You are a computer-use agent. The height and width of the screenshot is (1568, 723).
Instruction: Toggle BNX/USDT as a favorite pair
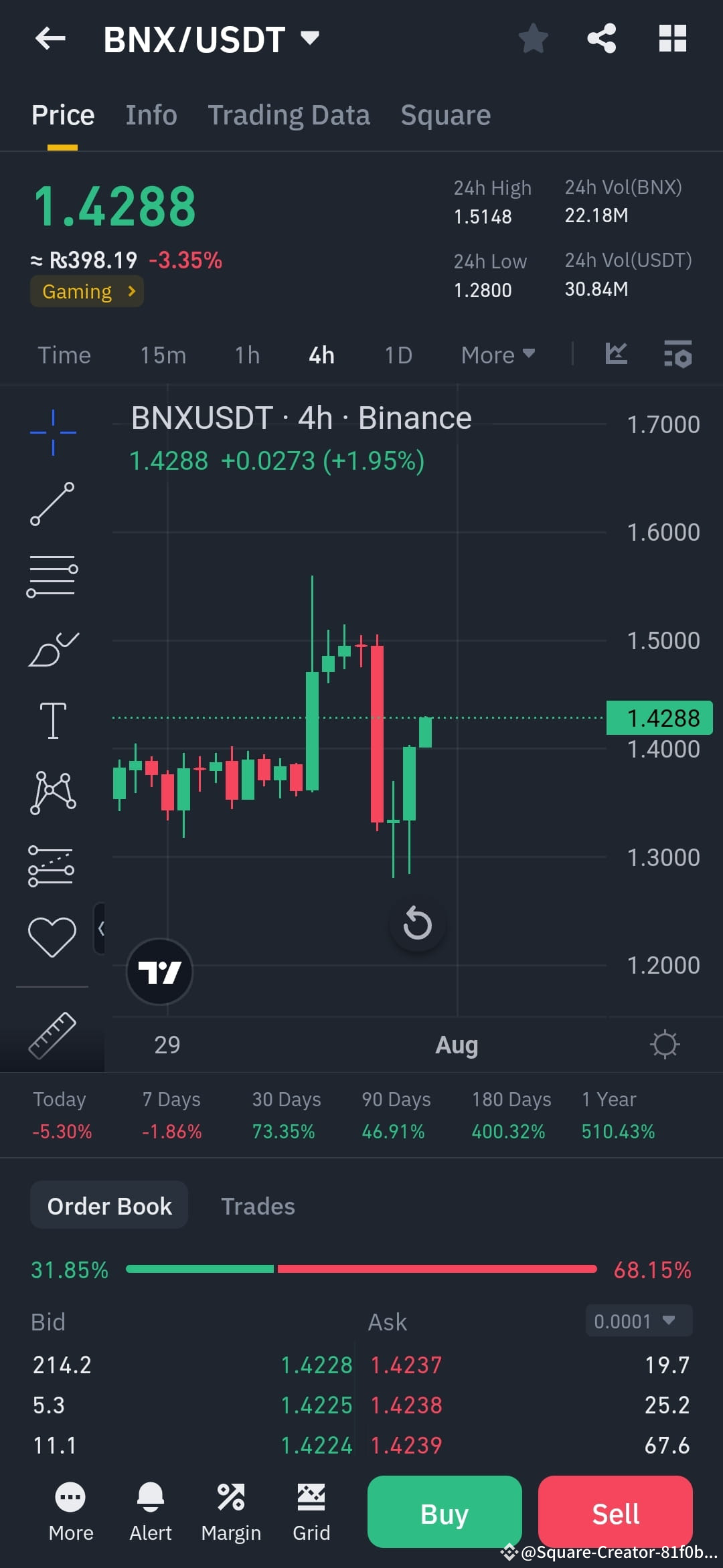tap(534, 38)
